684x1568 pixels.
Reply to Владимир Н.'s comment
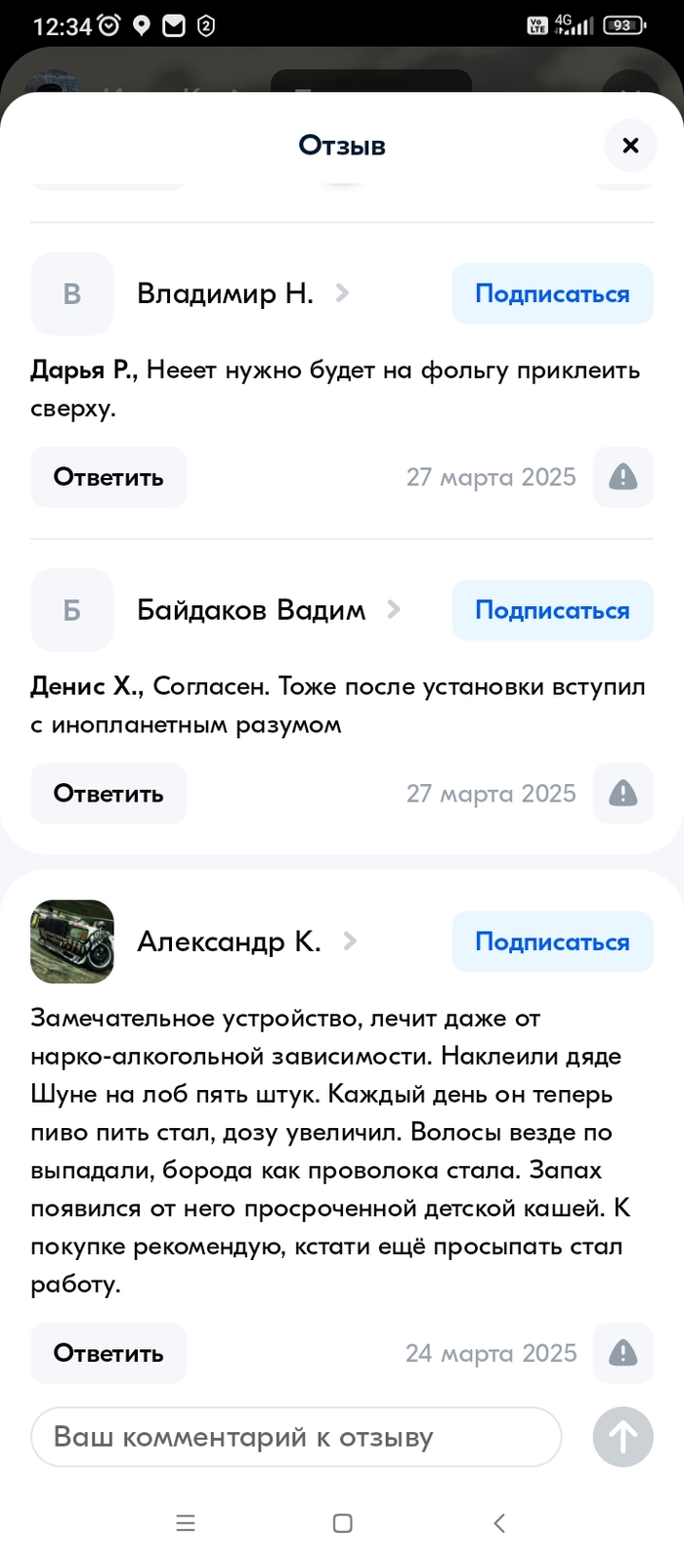108,477
